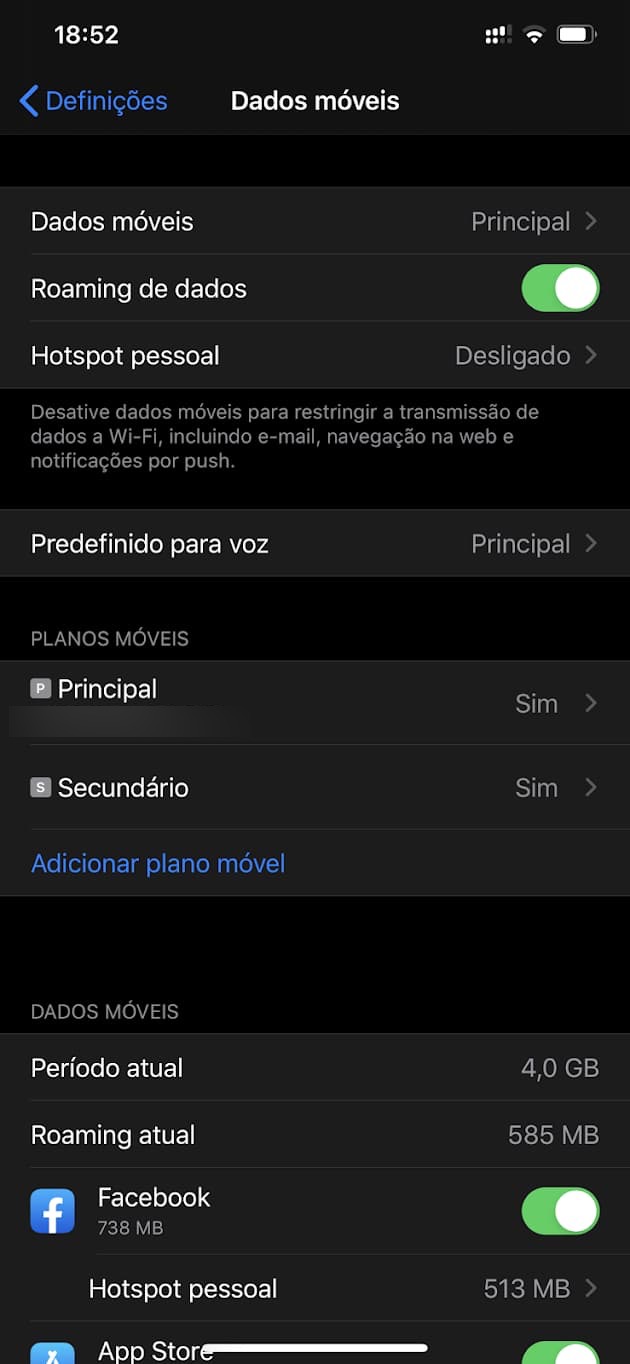Open the Dados móveis line selection row
The width and height of the screenshot is (630, 1364).
coord(315,221)
